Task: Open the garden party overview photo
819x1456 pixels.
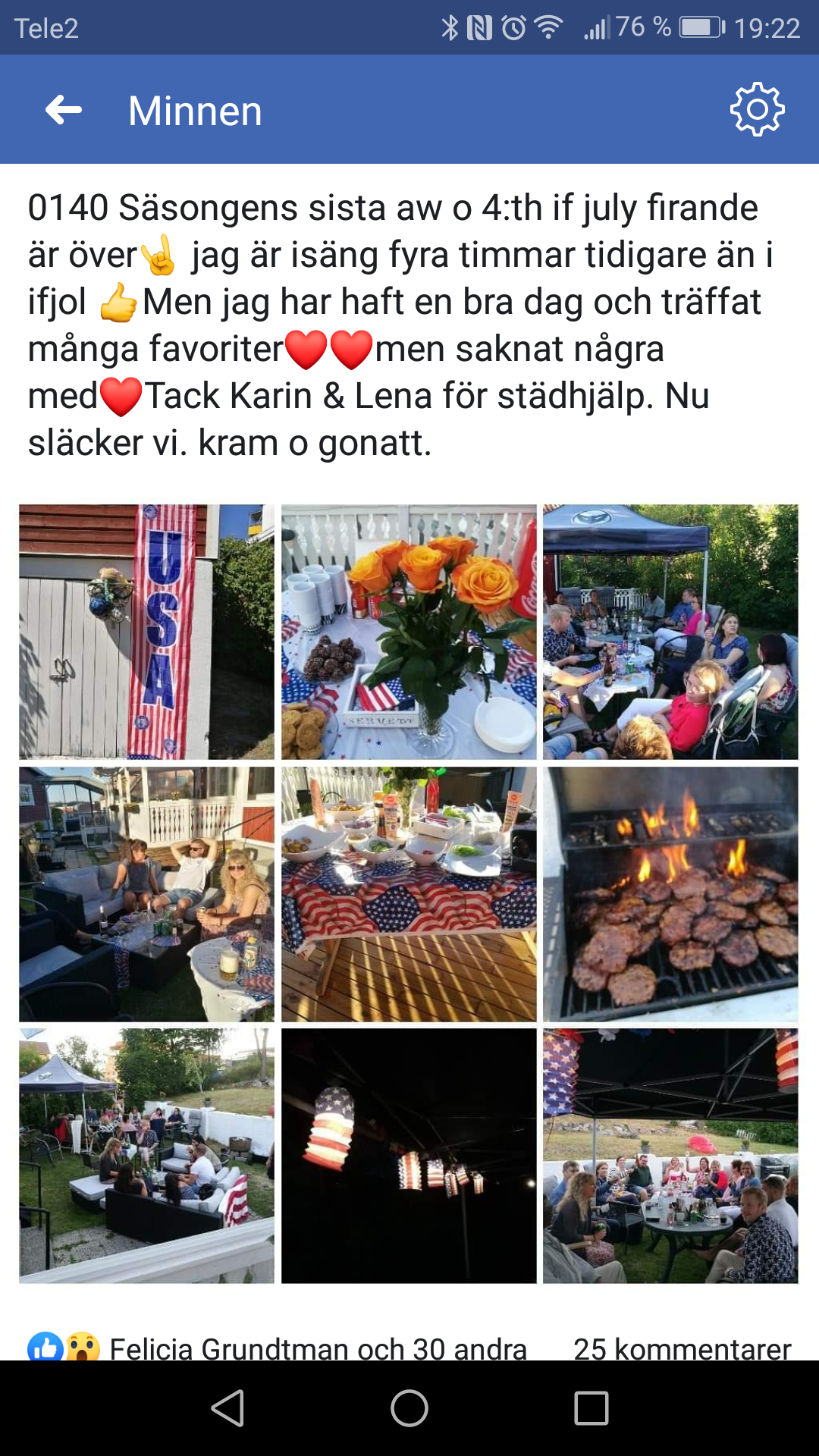Action: coord(146,1156)
